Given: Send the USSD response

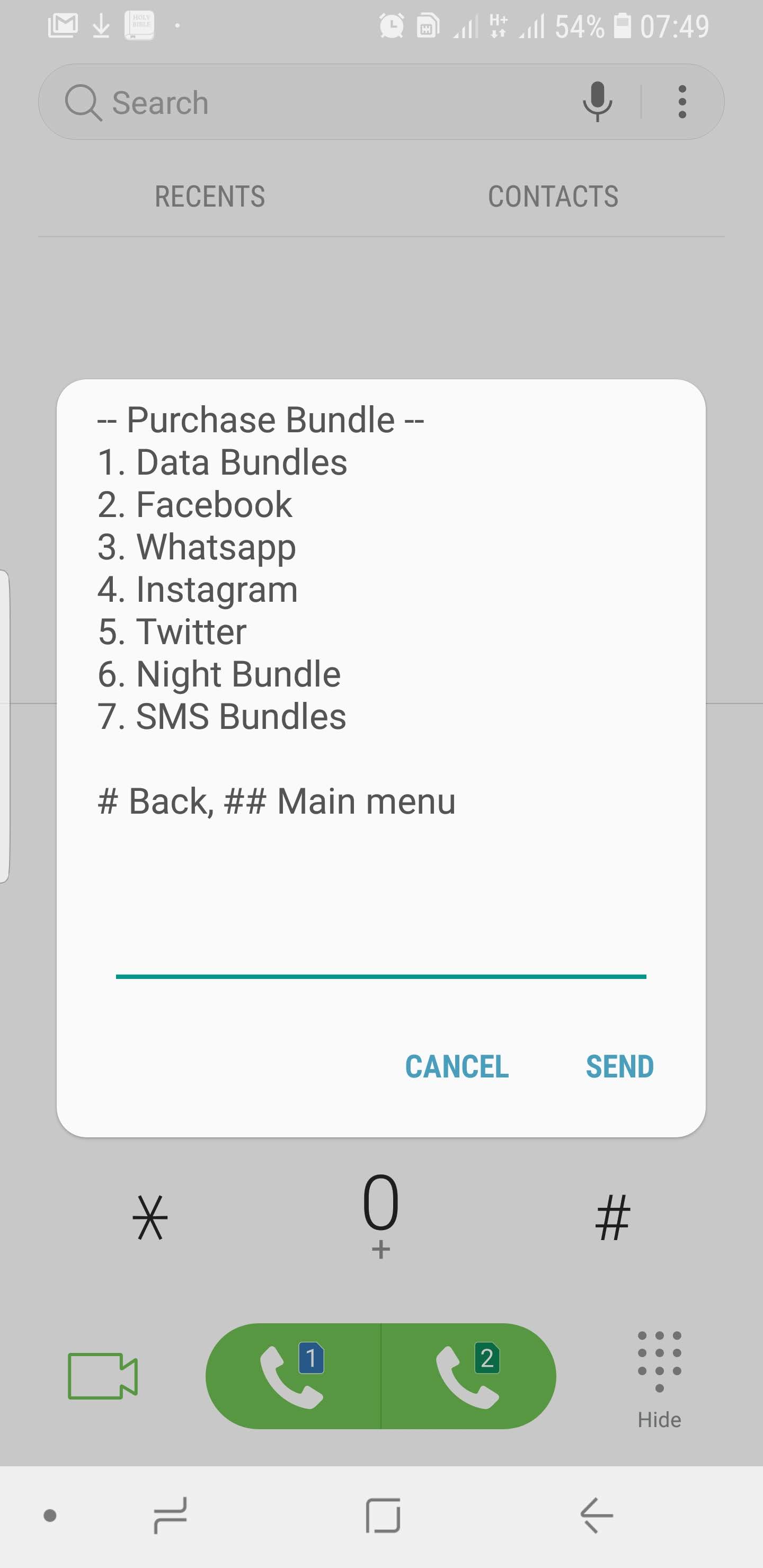Looking at the screenshot, I should tap(619, 1066).
